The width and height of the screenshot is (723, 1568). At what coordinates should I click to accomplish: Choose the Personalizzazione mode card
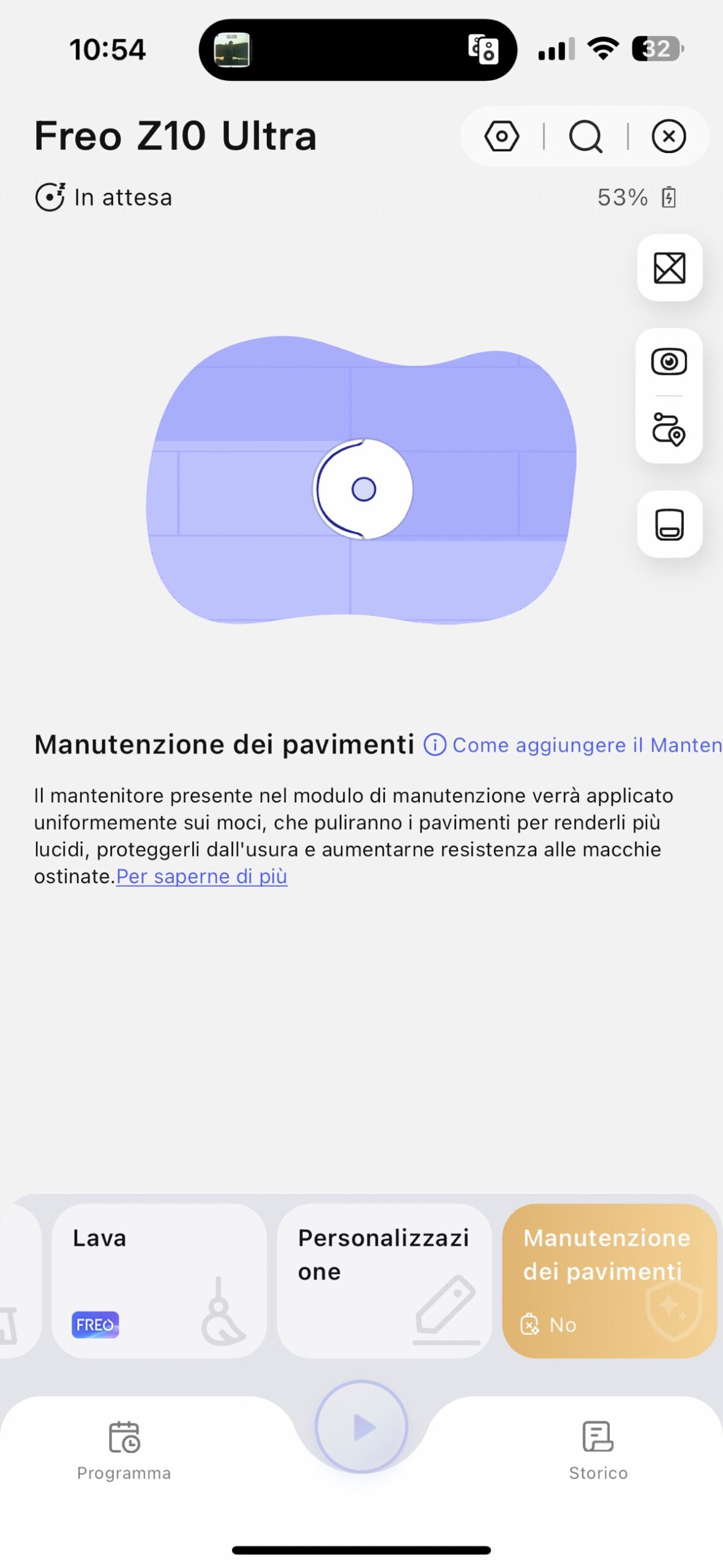pyautogui.click(x=384, y=1280)
